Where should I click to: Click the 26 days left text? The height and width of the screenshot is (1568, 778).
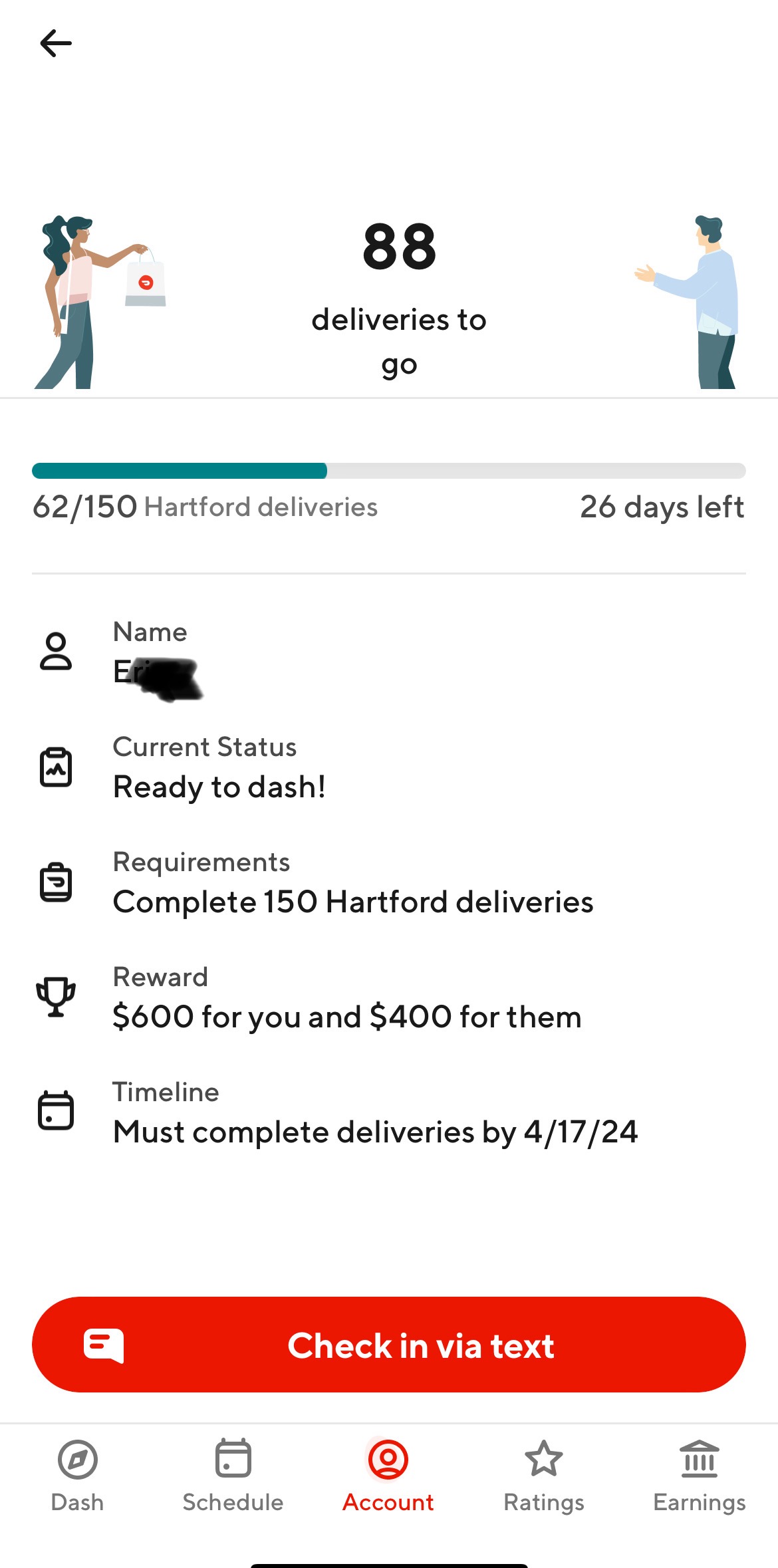pyautogui.click(x=661, y=507)
